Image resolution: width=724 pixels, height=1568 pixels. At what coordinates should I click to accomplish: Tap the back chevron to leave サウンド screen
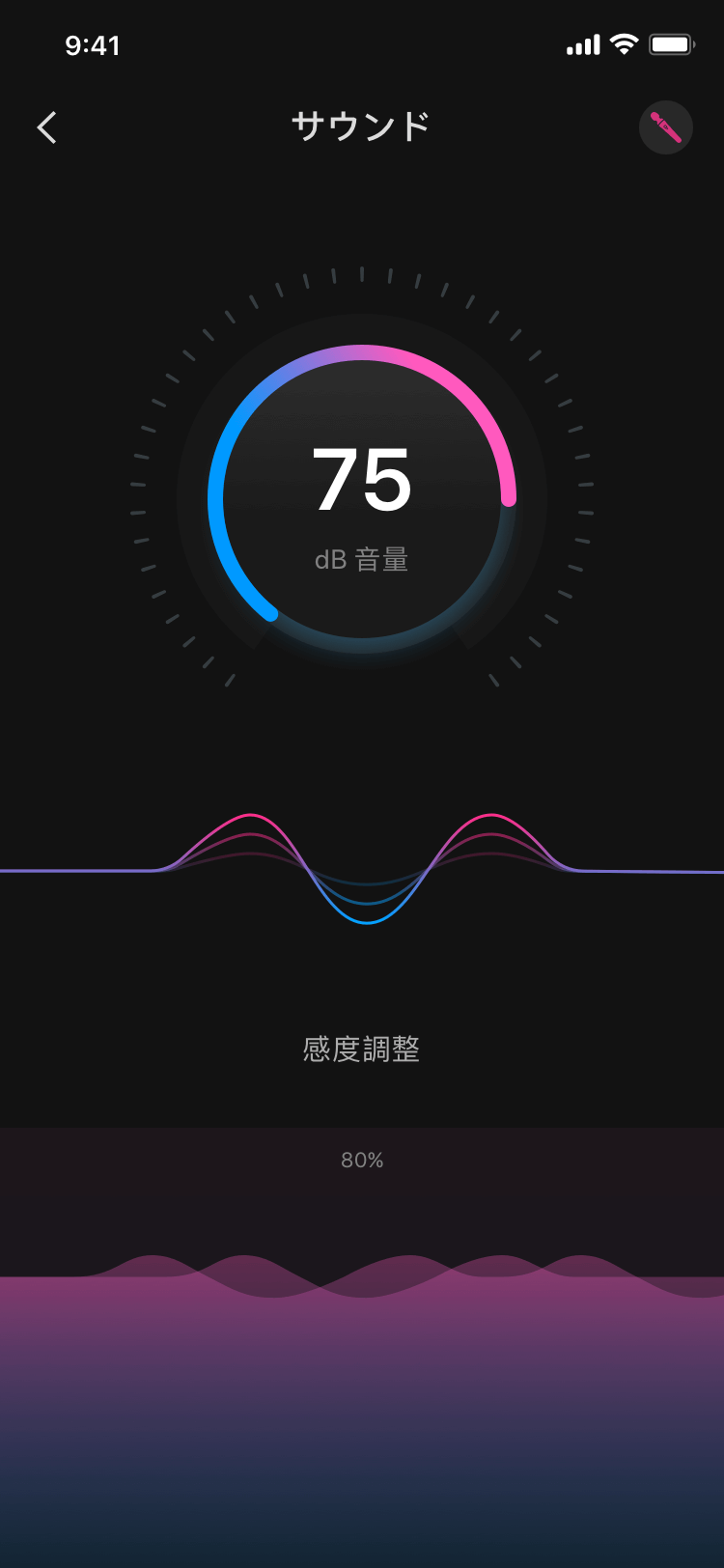point(46,127)
